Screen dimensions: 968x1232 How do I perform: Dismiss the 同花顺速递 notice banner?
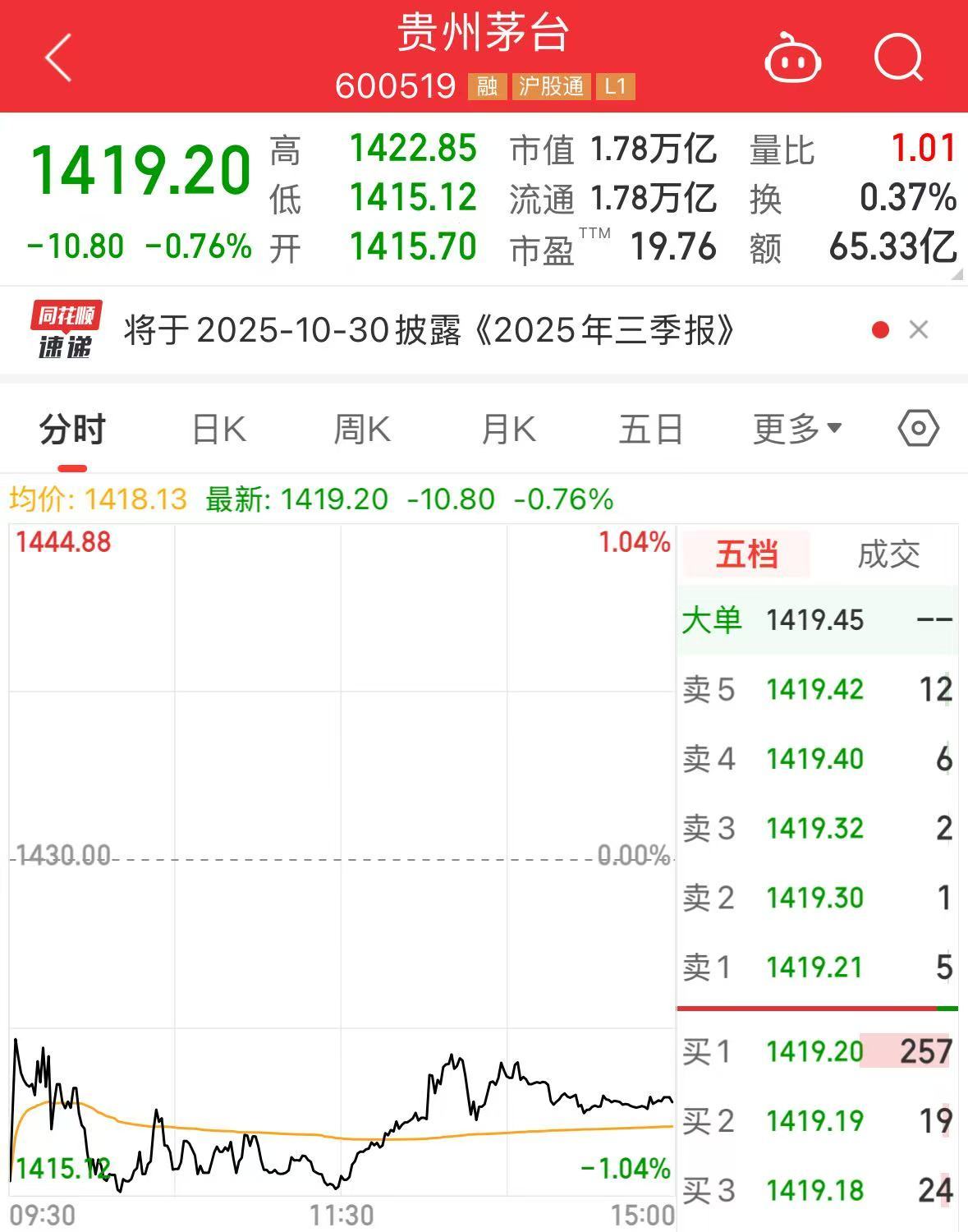tap(919, 330)
